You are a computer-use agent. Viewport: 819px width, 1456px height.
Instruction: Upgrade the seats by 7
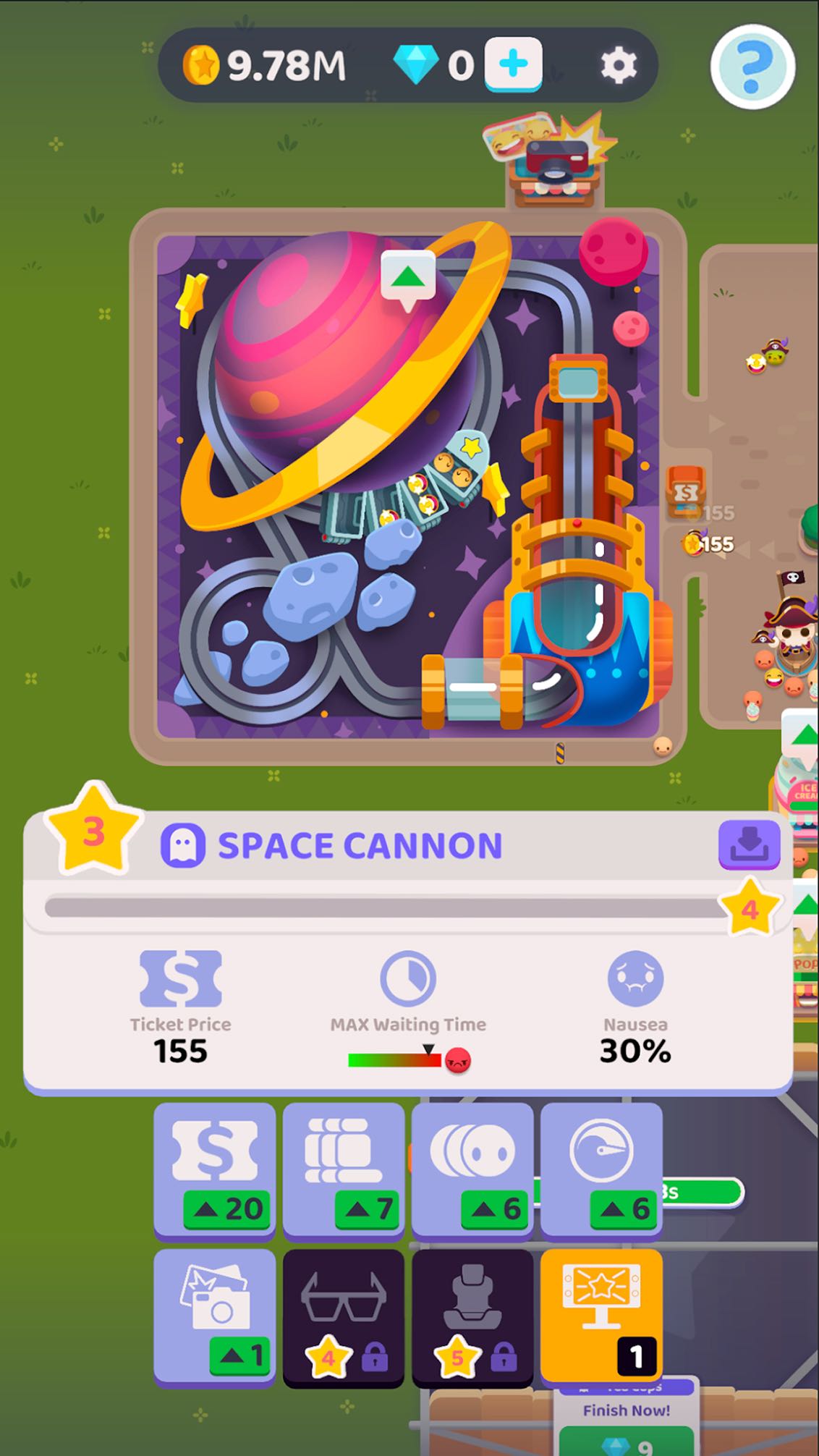(x=344, y=1170)
